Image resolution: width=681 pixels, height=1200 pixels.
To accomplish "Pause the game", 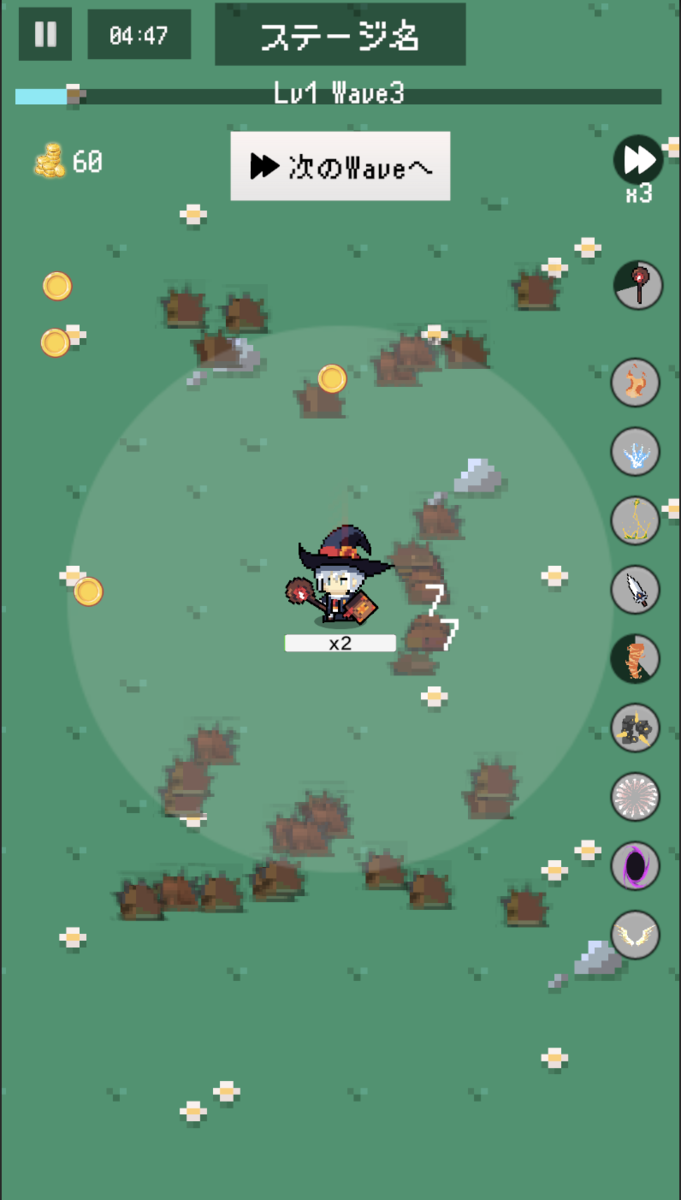I will tap(45, 34).
